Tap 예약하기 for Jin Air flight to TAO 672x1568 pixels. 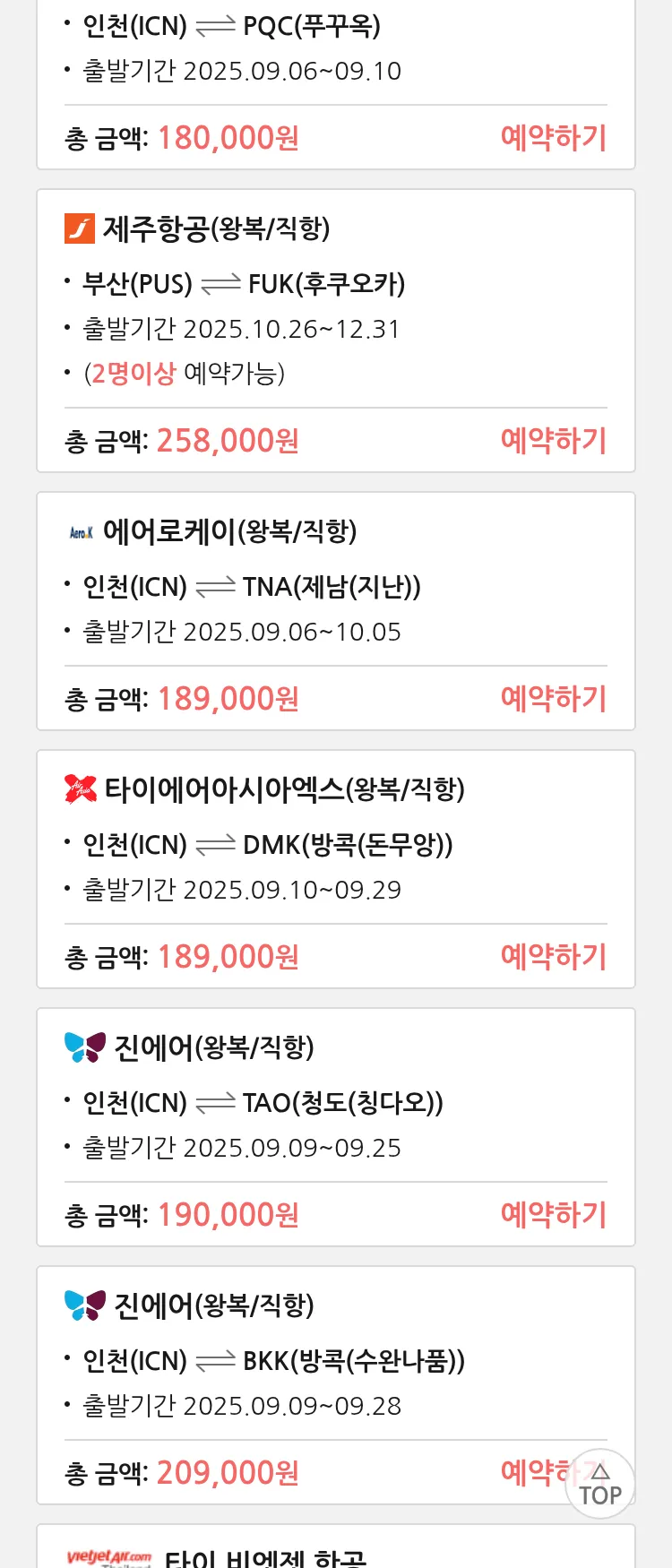tap(553, 1214)
